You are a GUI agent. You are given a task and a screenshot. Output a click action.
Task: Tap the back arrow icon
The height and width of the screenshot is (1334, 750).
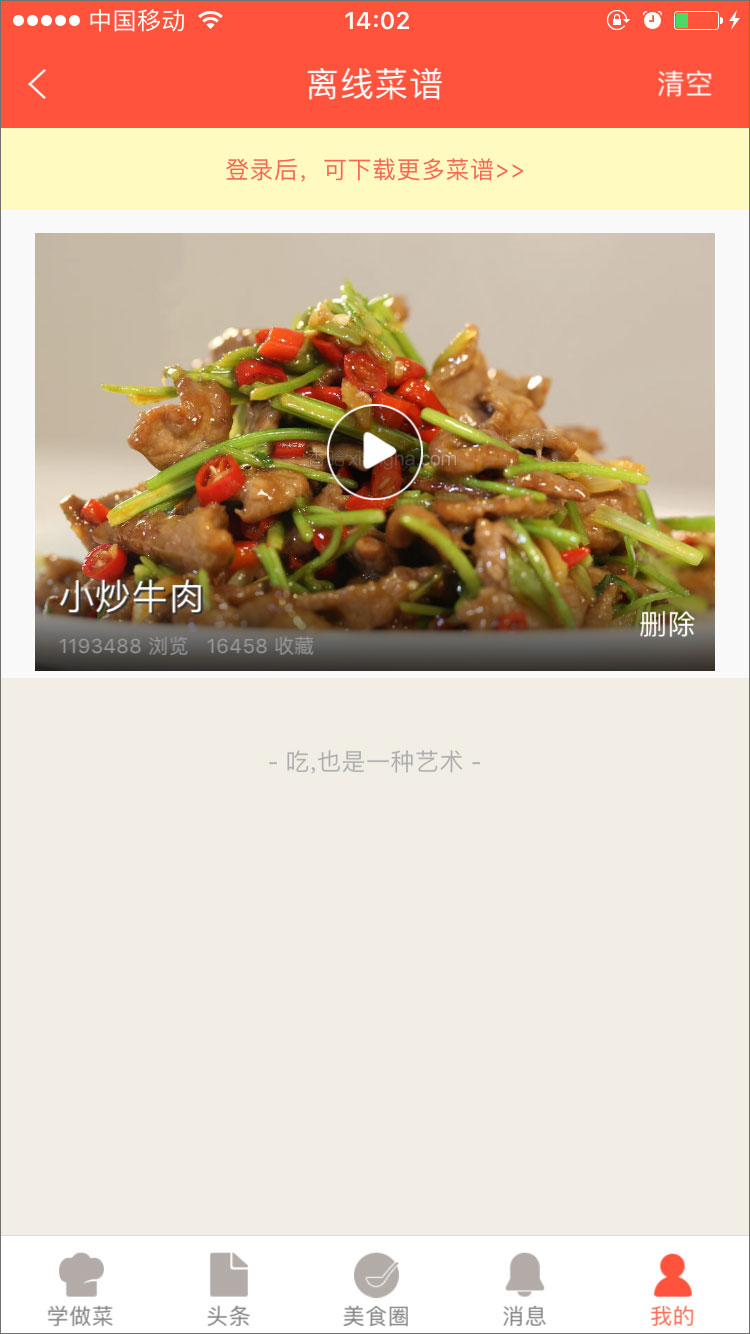(38, 84)
